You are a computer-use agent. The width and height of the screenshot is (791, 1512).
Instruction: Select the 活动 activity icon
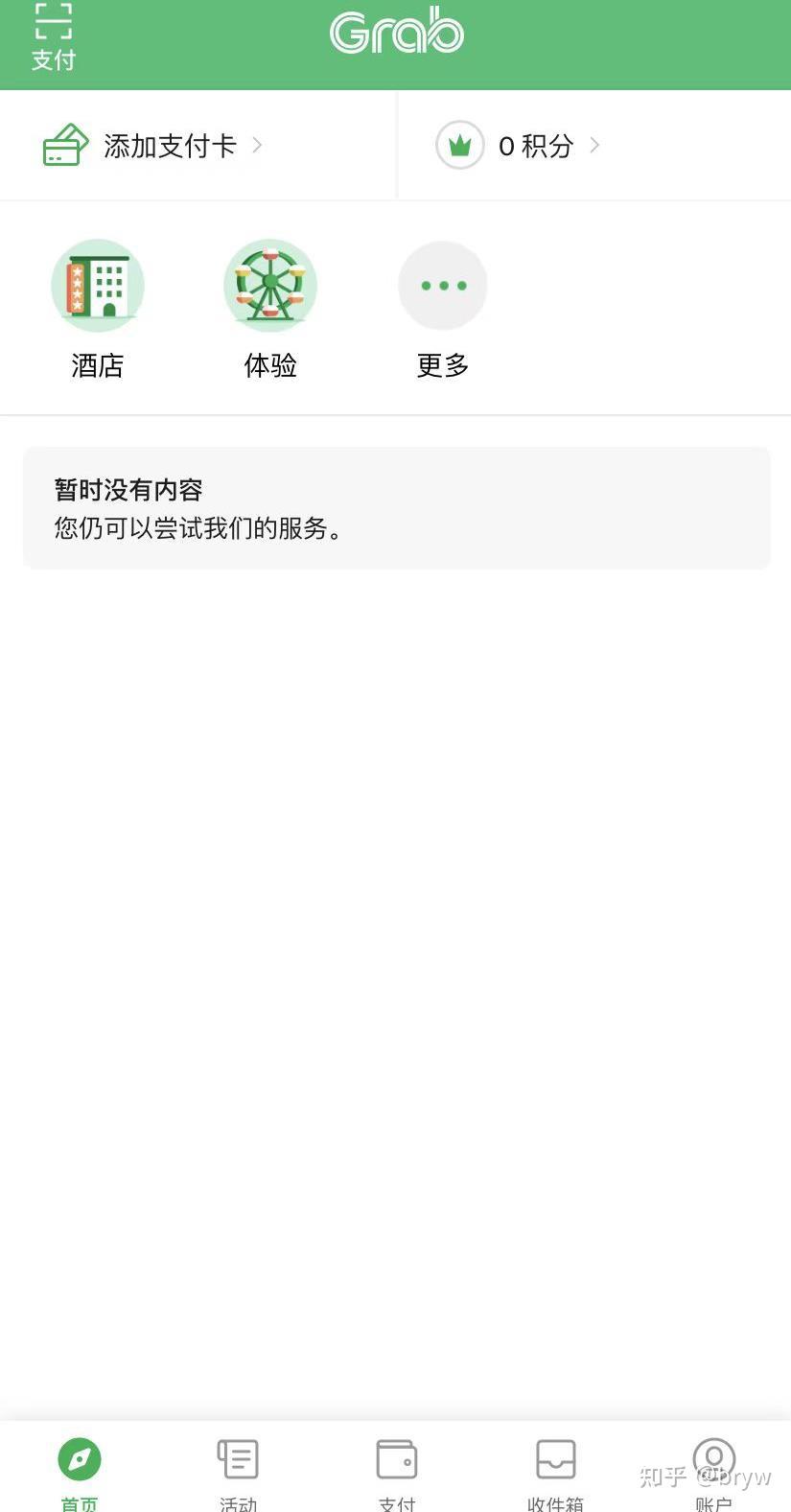238,1459
